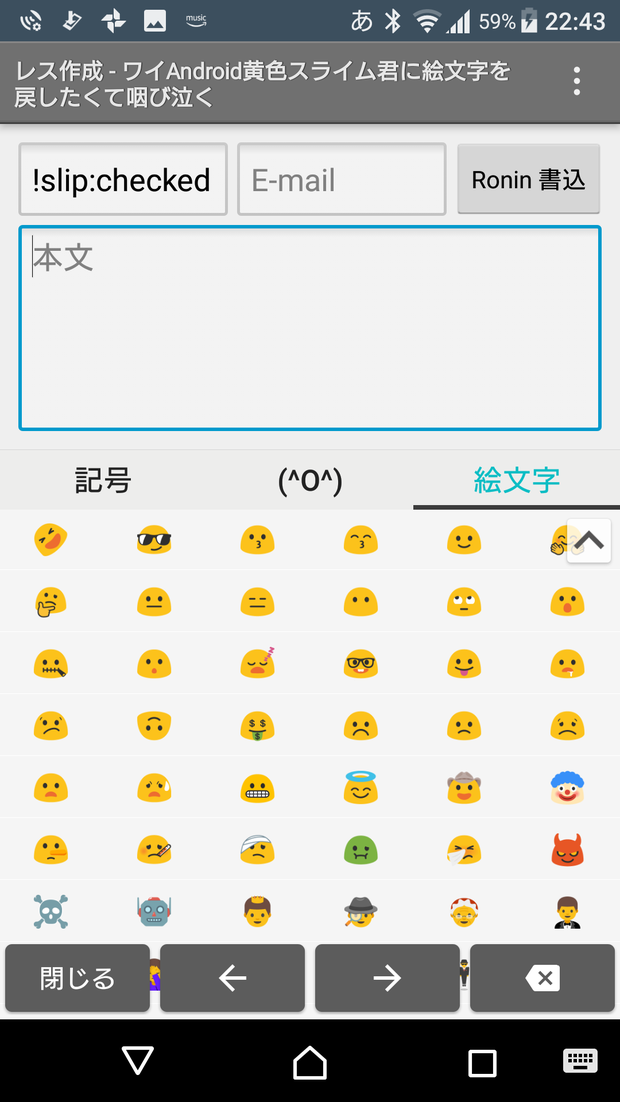Screen dimensions: 620x1102
Task: Collapse emoji panel with the up chevron
Action: pyautogui.click(x=589, y=540)
